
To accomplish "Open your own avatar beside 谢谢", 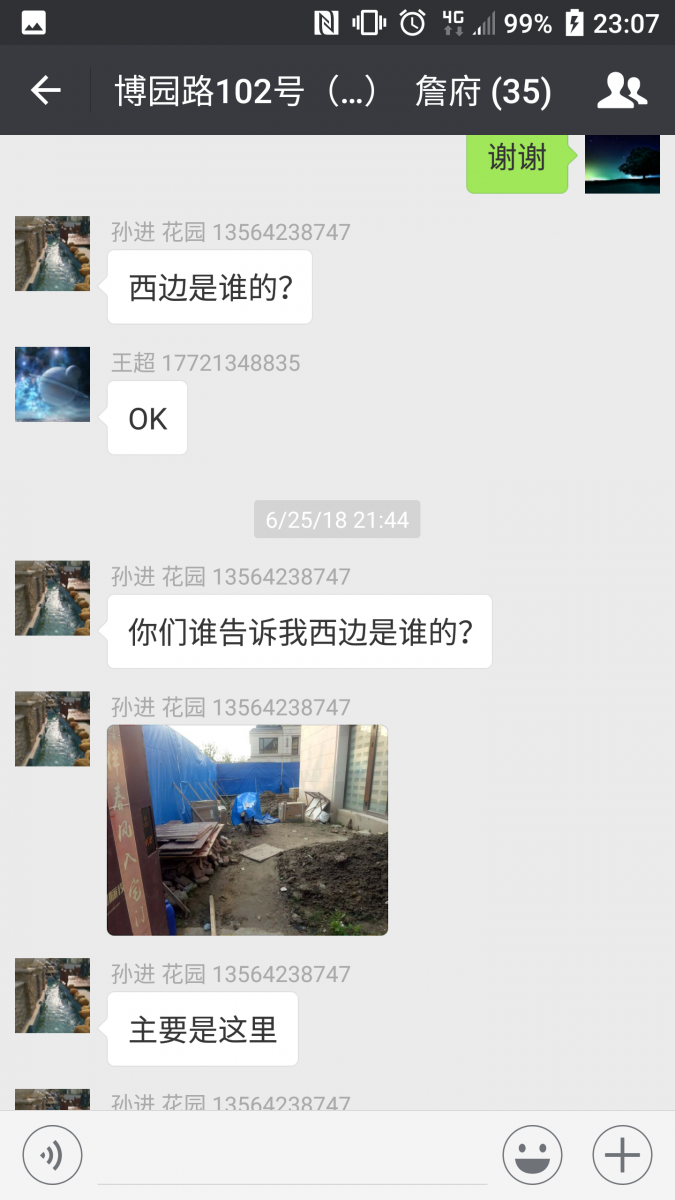I will pos(622,163).
